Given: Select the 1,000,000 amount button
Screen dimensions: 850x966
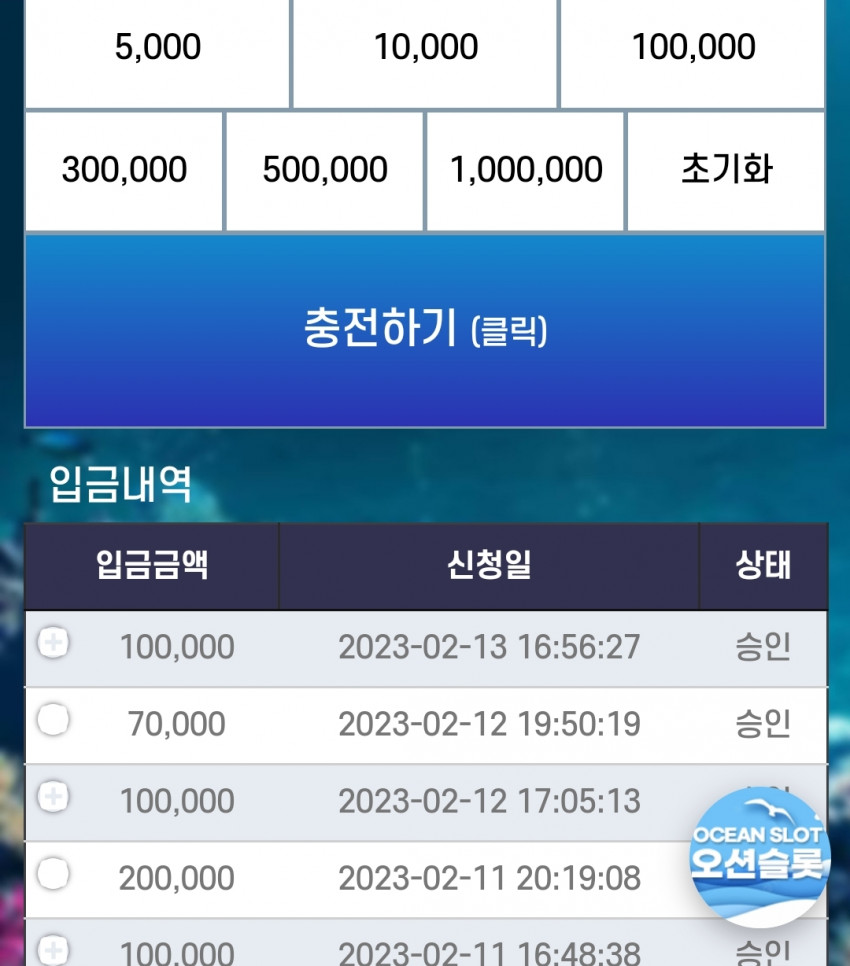Looking at the screenshot, I should (525, 170).
